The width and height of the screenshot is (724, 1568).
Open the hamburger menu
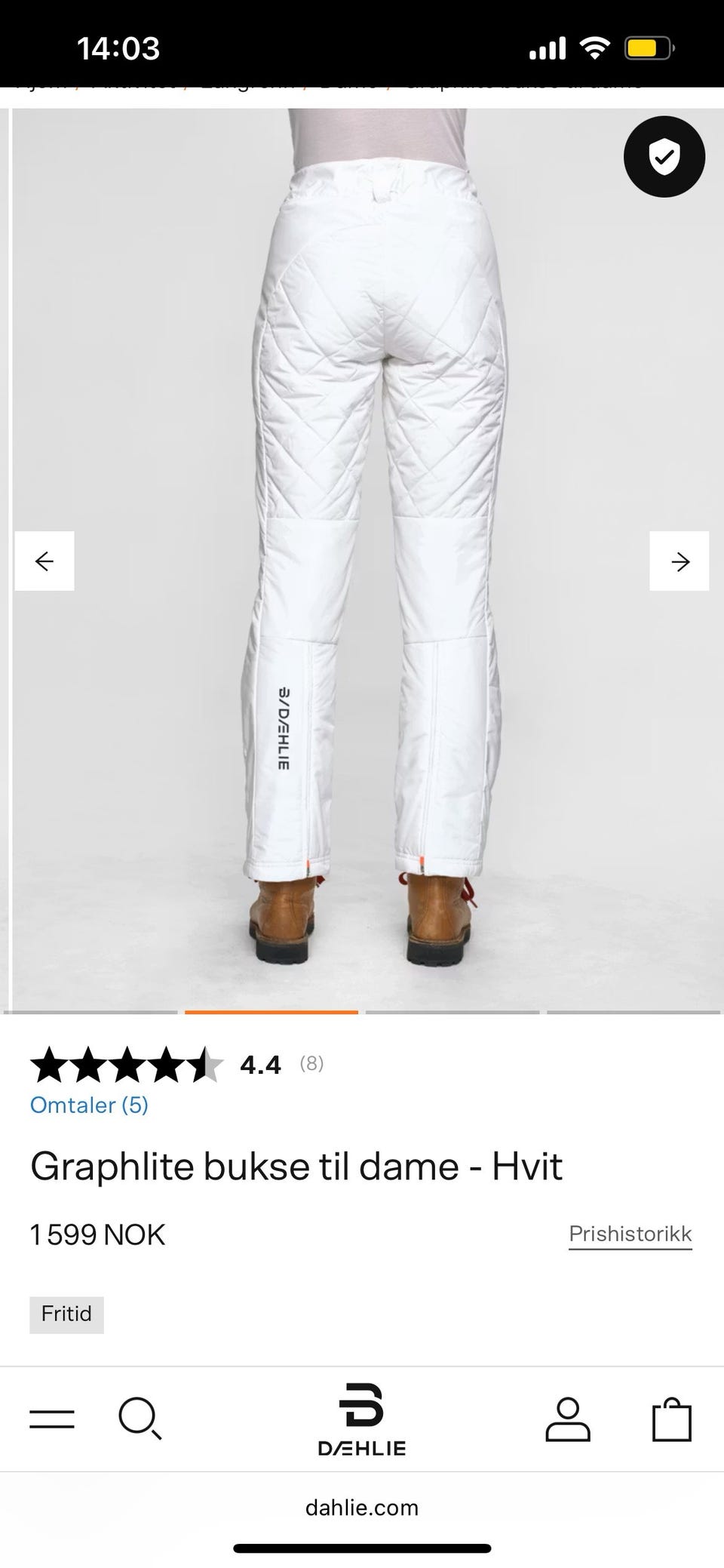pyautogui.click(x=52, y=1419)
